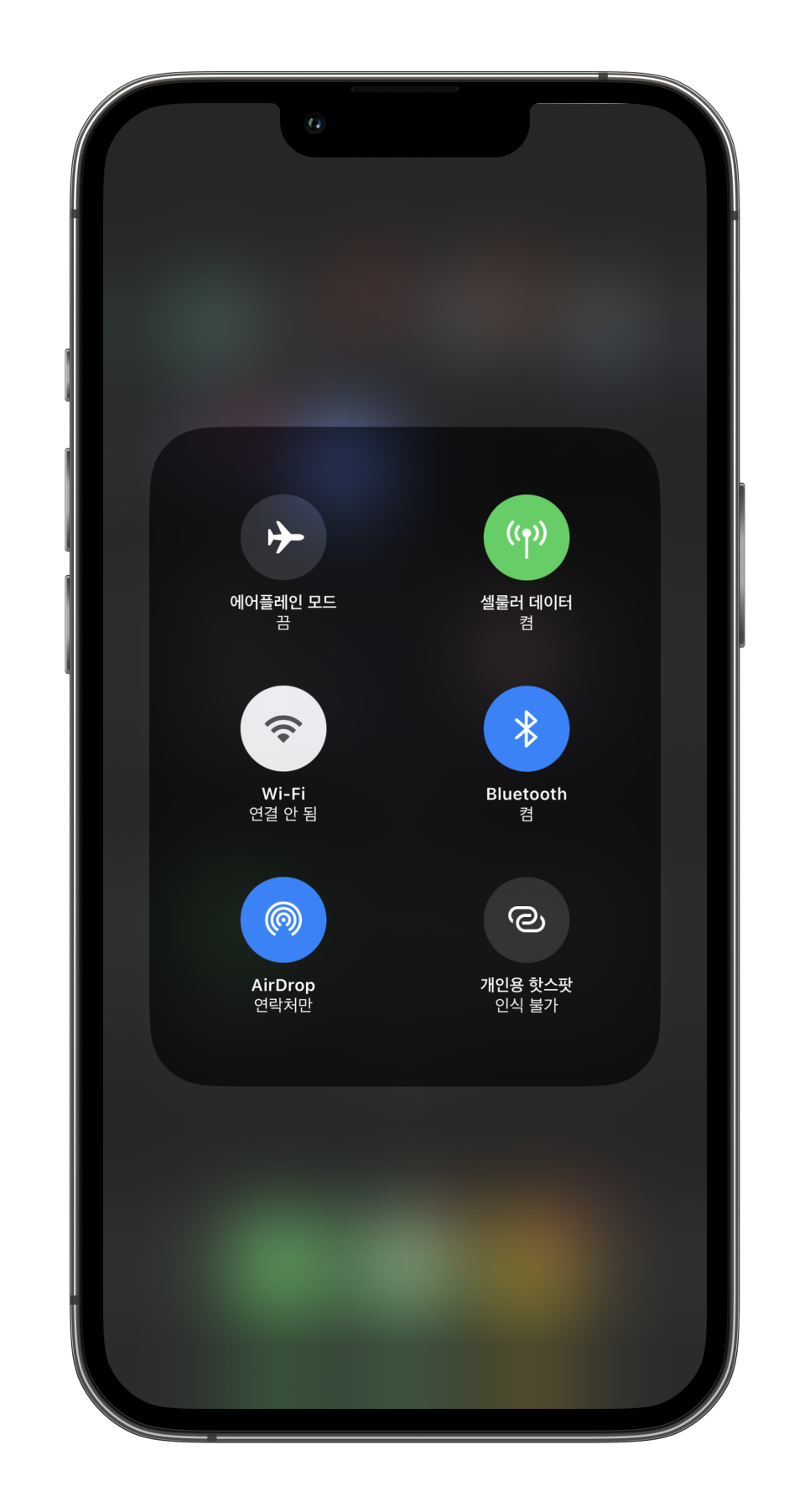Disable Bluetooth
The width and height of the screenshot is (810, 1512).
pos(527,728)
